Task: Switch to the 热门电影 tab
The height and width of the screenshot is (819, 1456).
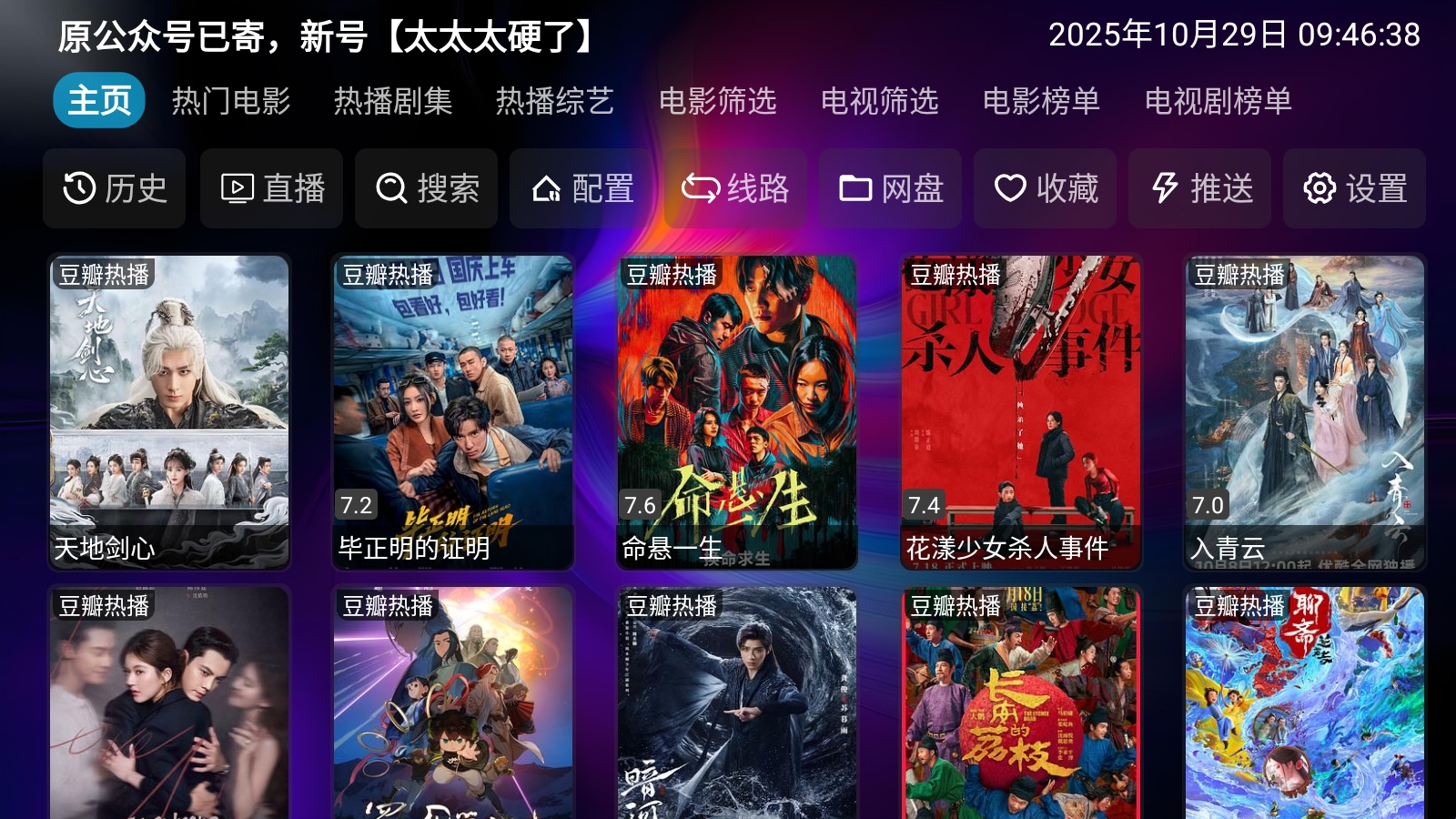Action: [231, 100]
